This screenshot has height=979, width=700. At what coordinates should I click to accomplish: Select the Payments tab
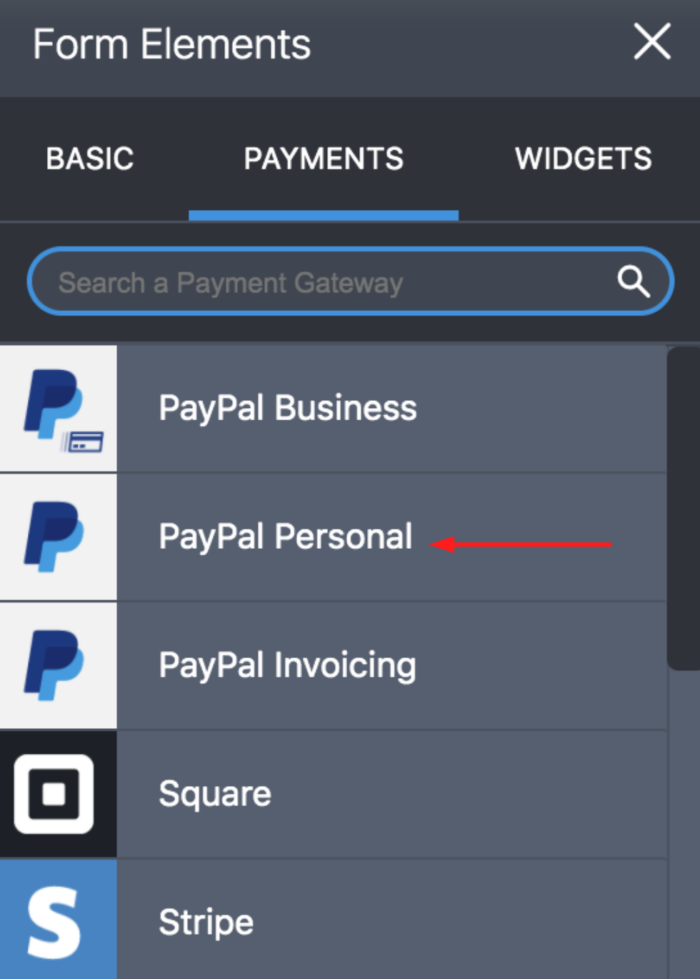[323, 159]
